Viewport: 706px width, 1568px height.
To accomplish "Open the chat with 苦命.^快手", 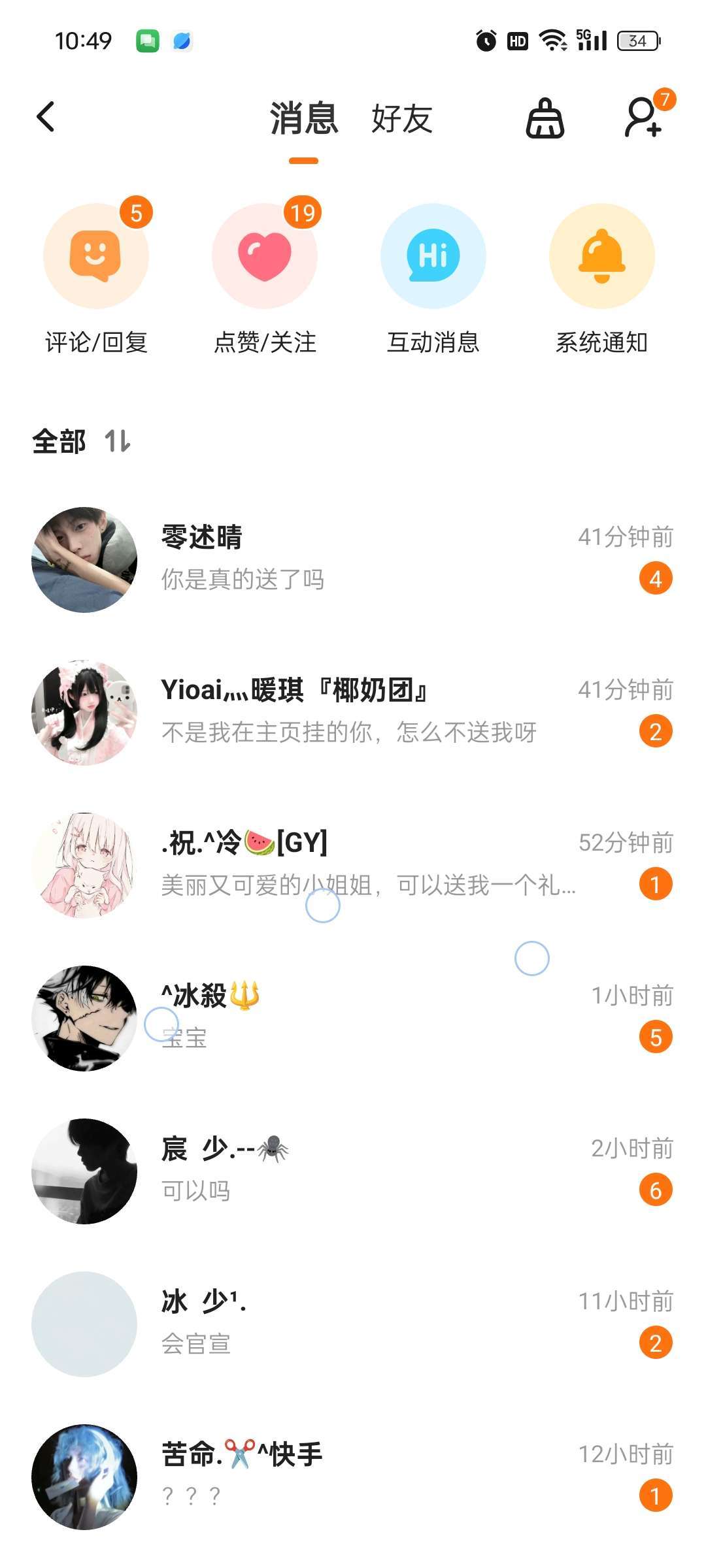I will pos(353,1477).
